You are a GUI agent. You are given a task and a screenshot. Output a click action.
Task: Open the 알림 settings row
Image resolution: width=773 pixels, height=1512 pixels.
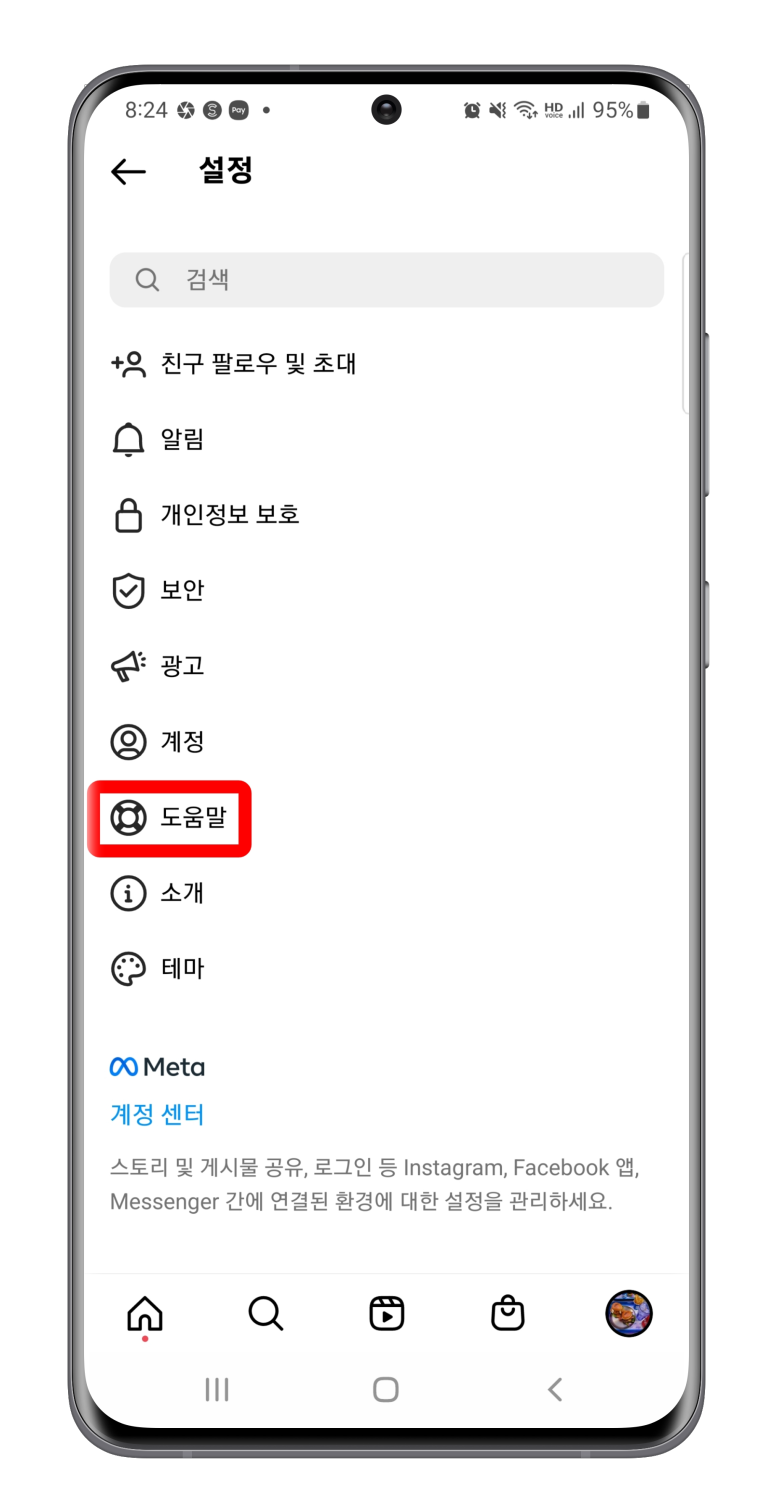(386, 439)
